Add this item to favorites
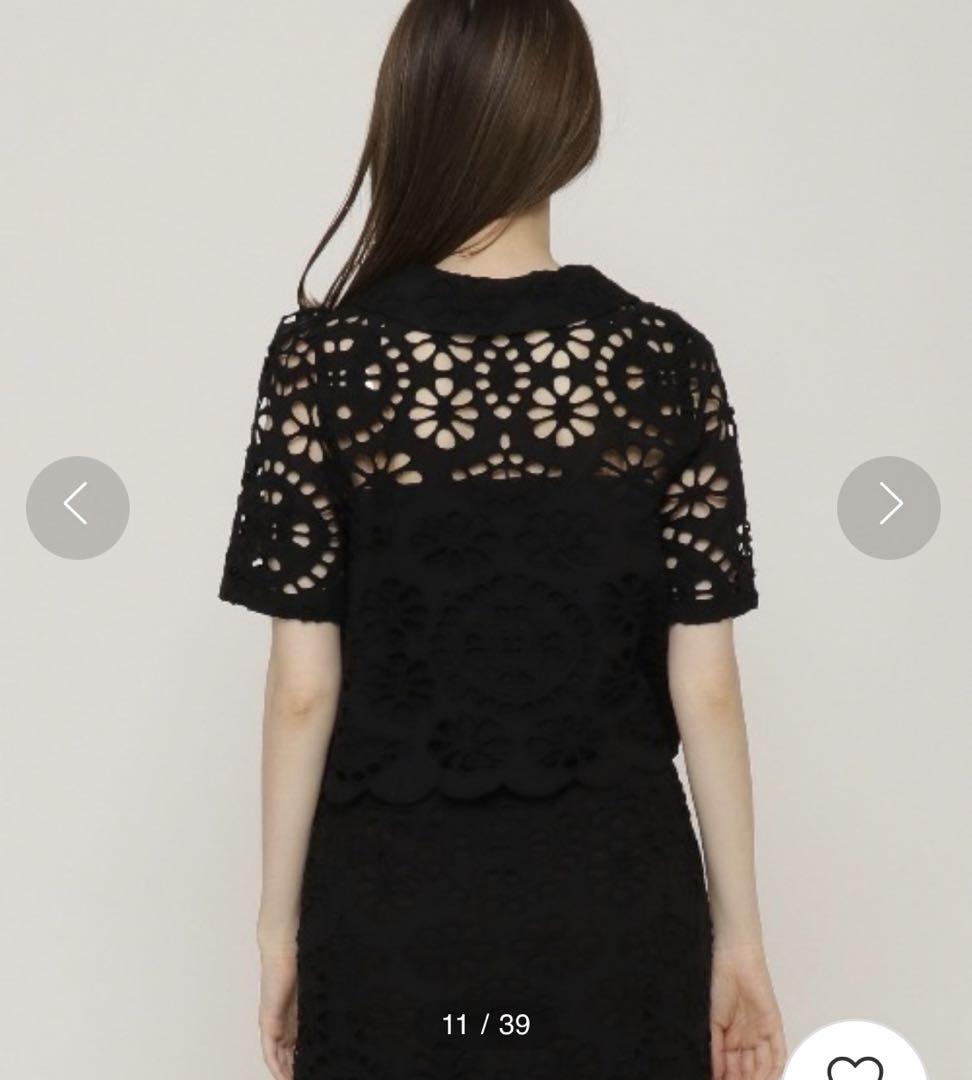Viewport: 972px width, 1080px height. tap(856, 1063)
